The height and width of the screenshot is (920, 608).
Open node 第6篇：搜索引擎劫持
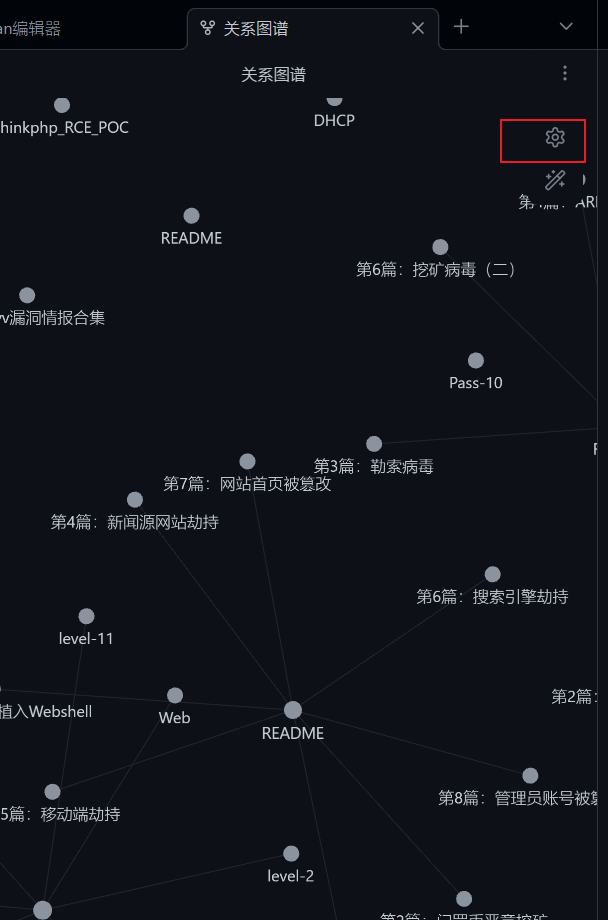pos(492,574)
